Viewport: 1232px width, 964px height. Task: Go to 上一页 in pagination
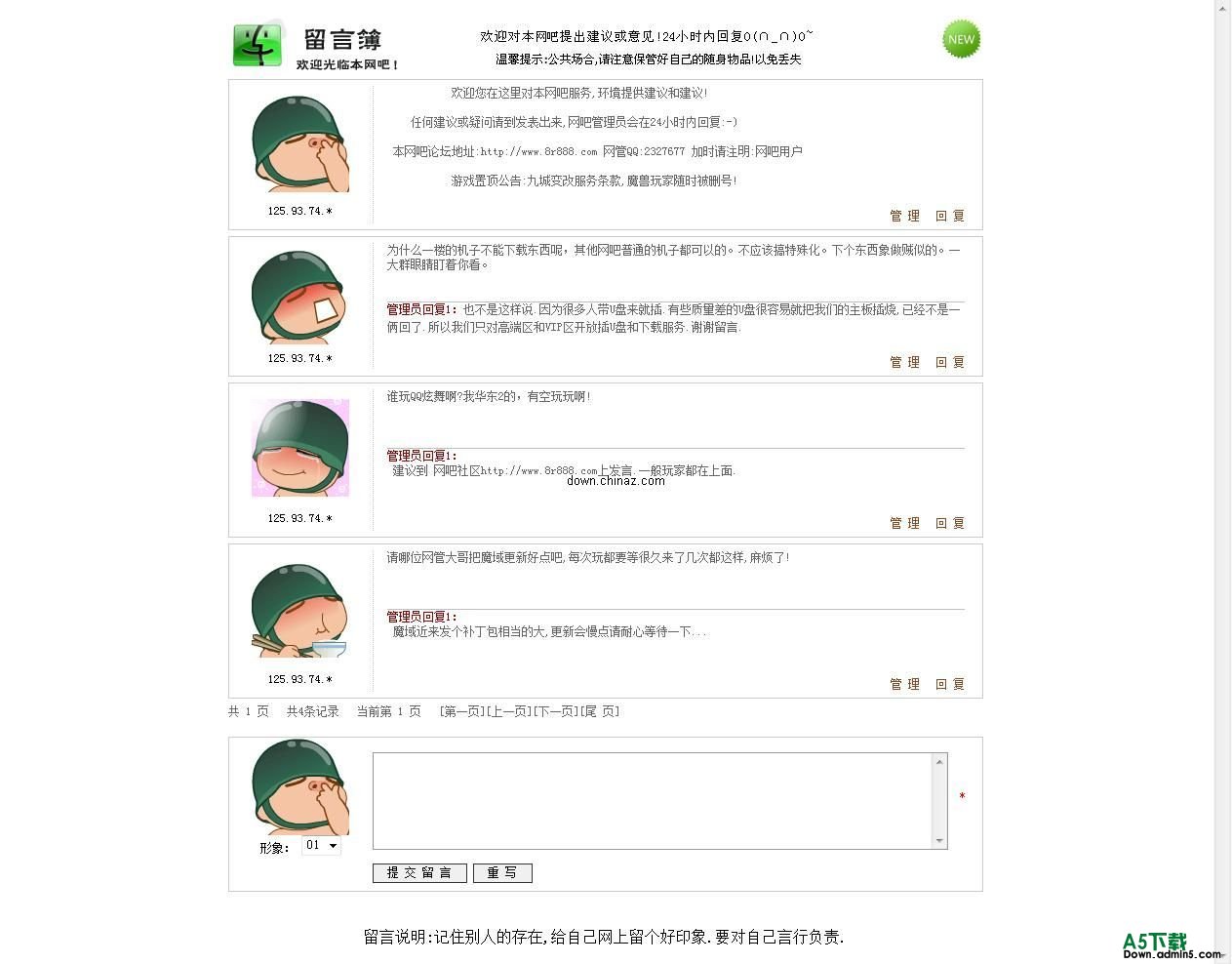click(509, 711)
